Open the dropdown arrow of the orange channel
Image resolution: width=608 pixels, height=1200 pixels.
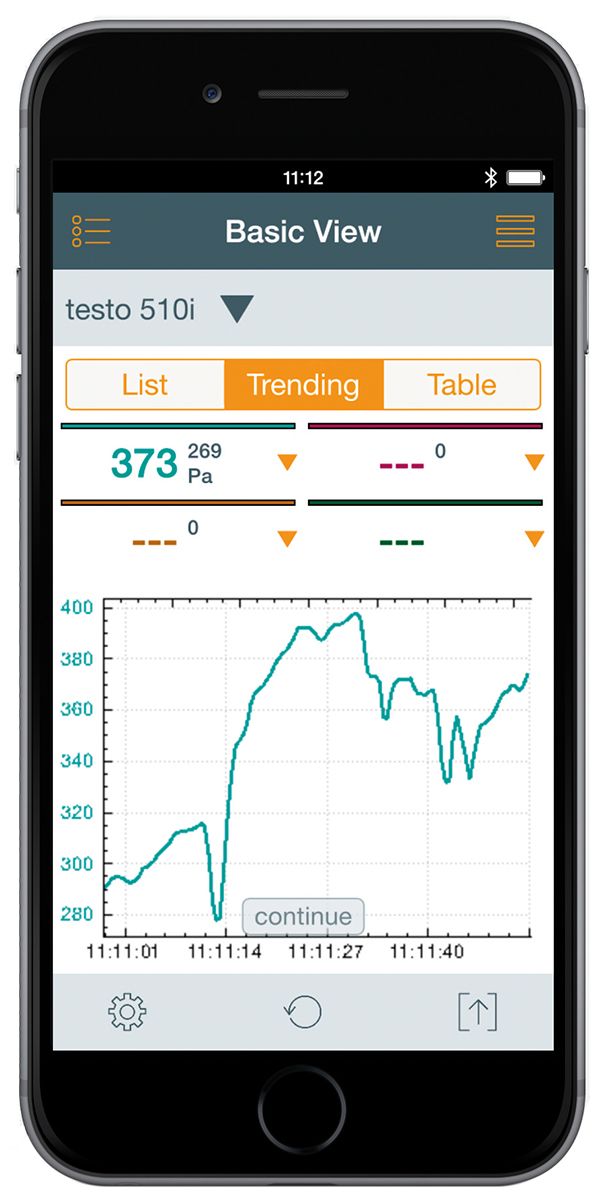(287, 539)
